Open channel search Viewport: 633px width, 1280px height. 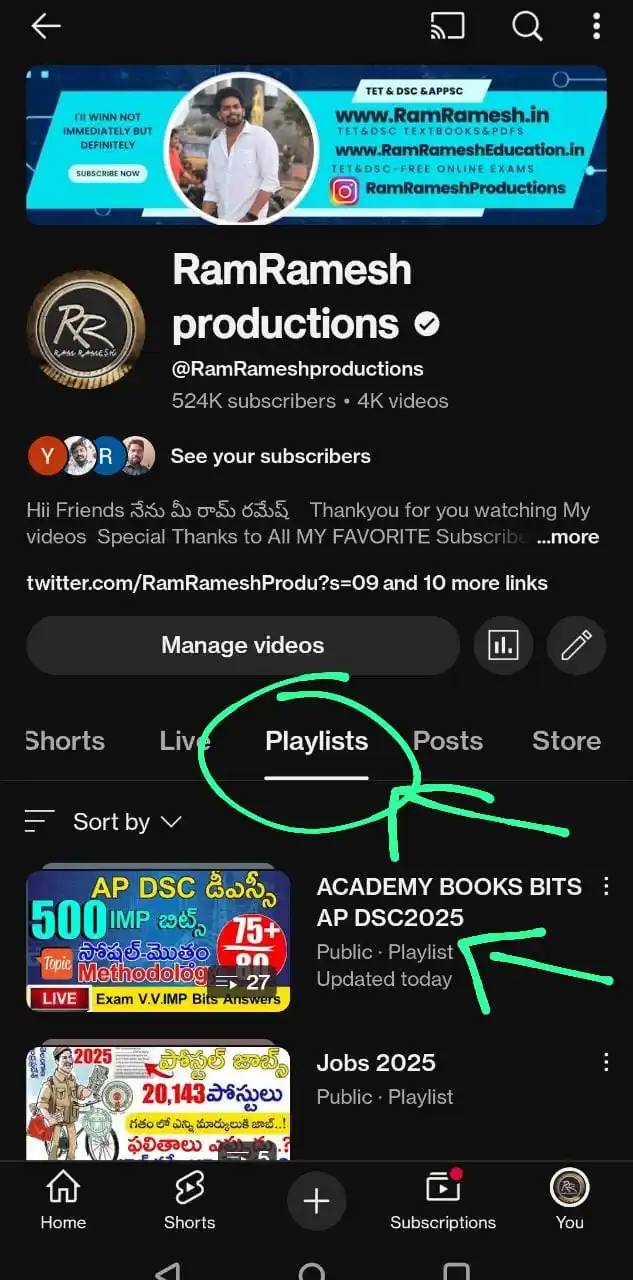[527, 27]
